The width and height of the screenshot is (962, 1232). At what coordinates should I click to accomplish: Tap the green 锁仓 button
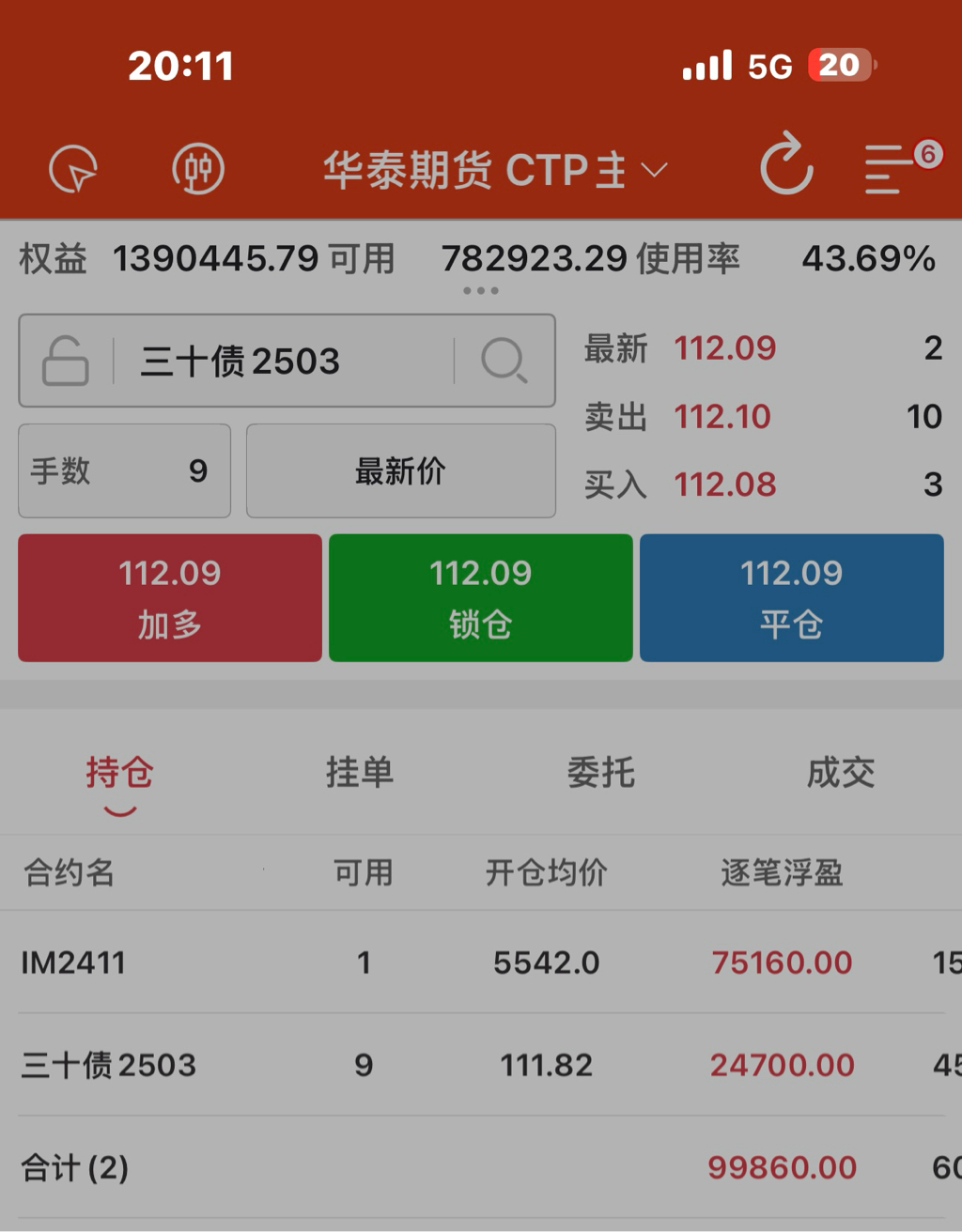[480, 597]
